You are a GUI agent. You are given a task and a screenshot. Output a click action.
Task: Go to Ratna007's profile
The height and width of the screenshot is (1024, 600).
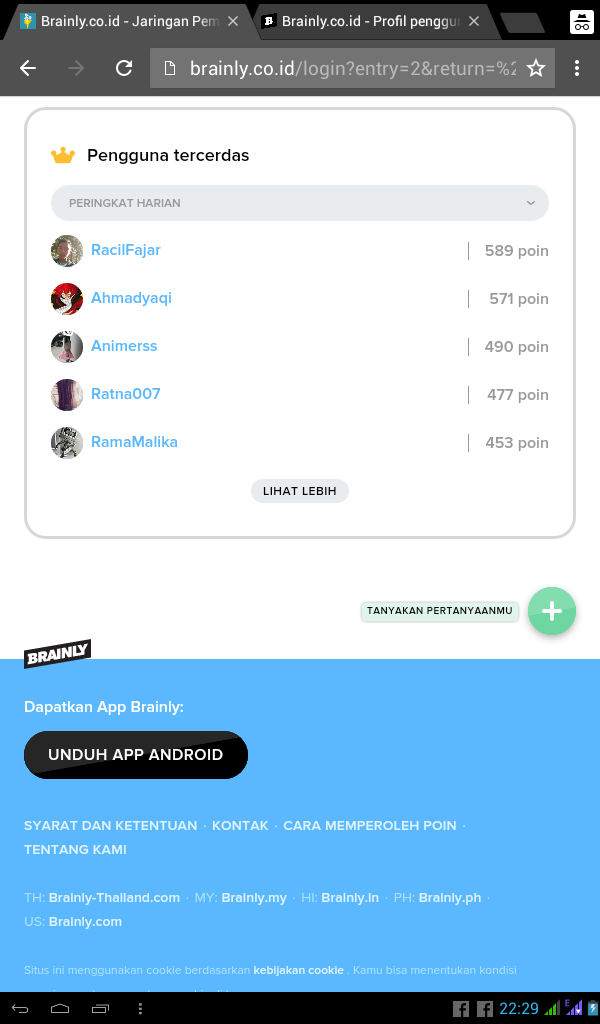125,394
